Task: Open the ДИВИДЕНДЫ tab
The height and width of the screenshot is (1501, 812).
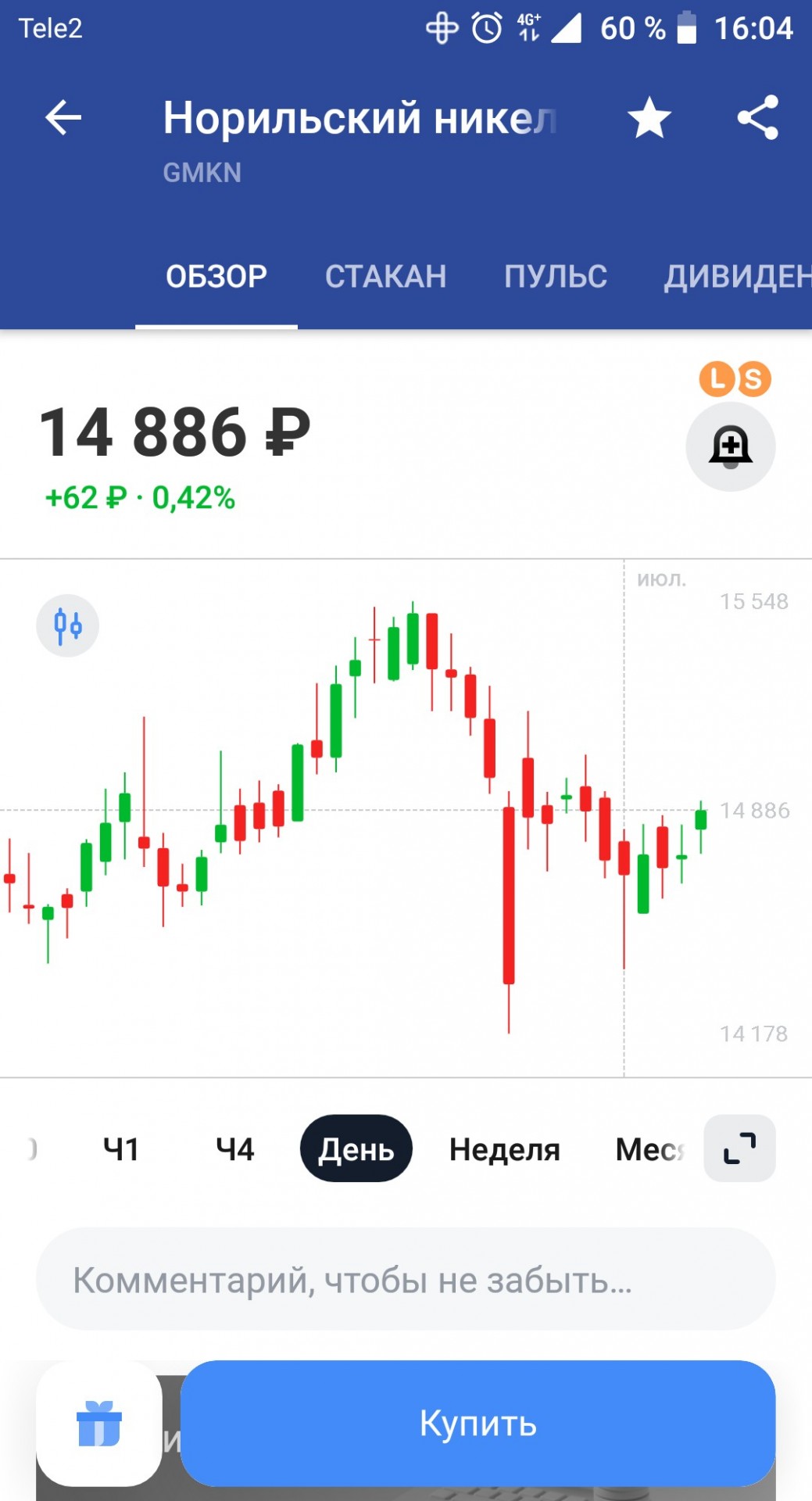Action: point(738,277)
